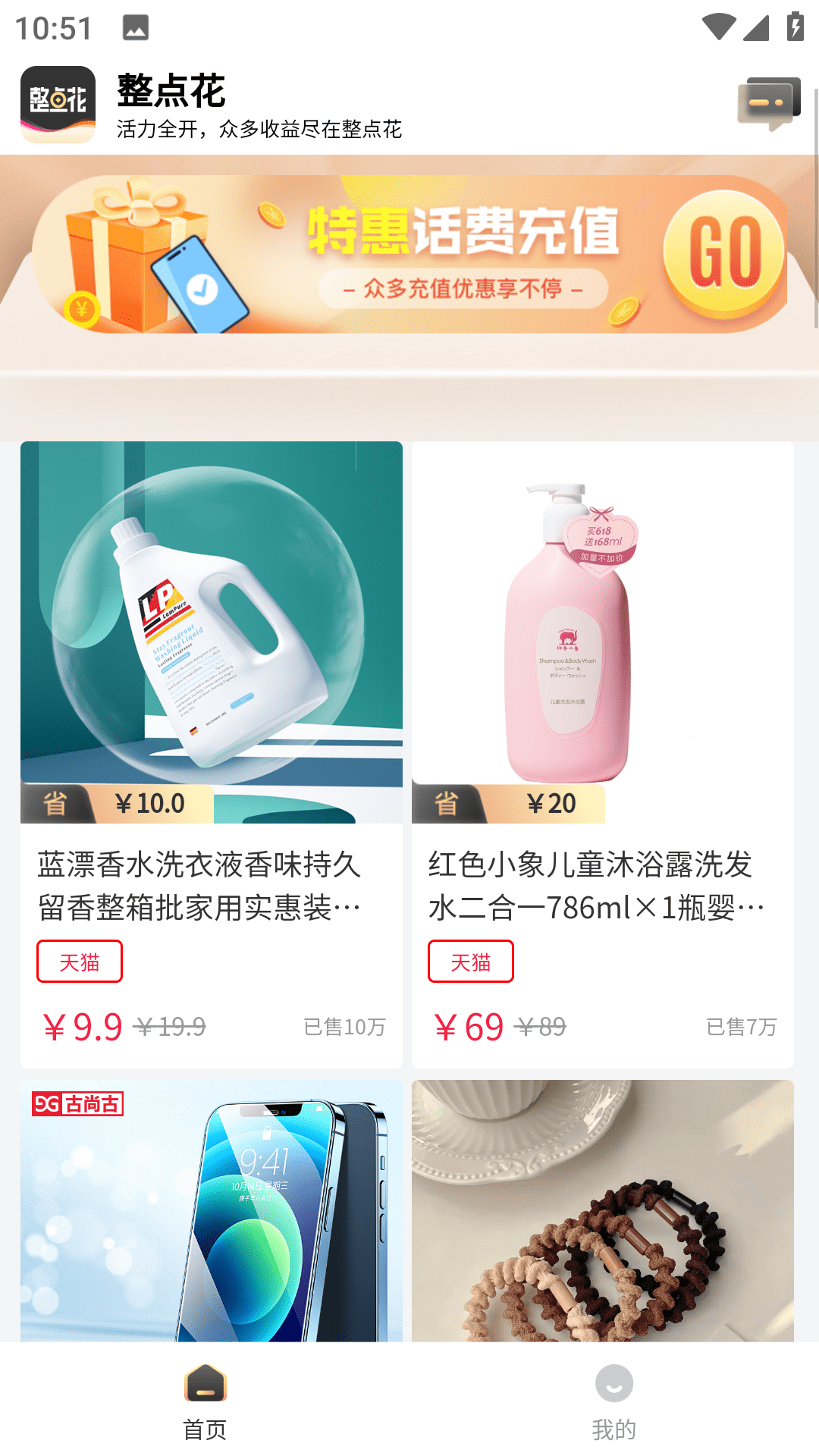The height and width of the screenshot is (1456, 819).
Task: Open the messages icon in the header
Action: 768,103
